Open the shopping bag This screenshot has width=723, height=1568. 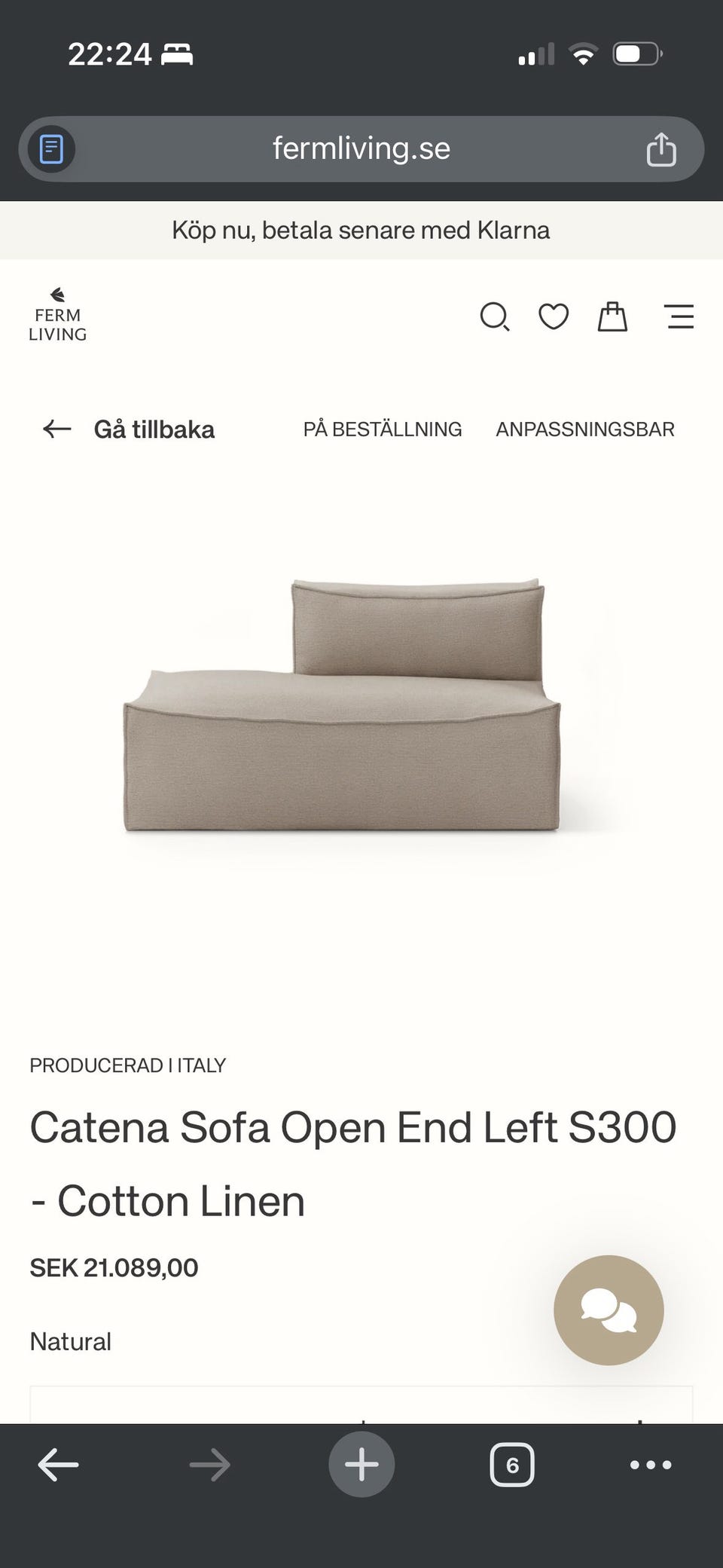coord(612,317)
